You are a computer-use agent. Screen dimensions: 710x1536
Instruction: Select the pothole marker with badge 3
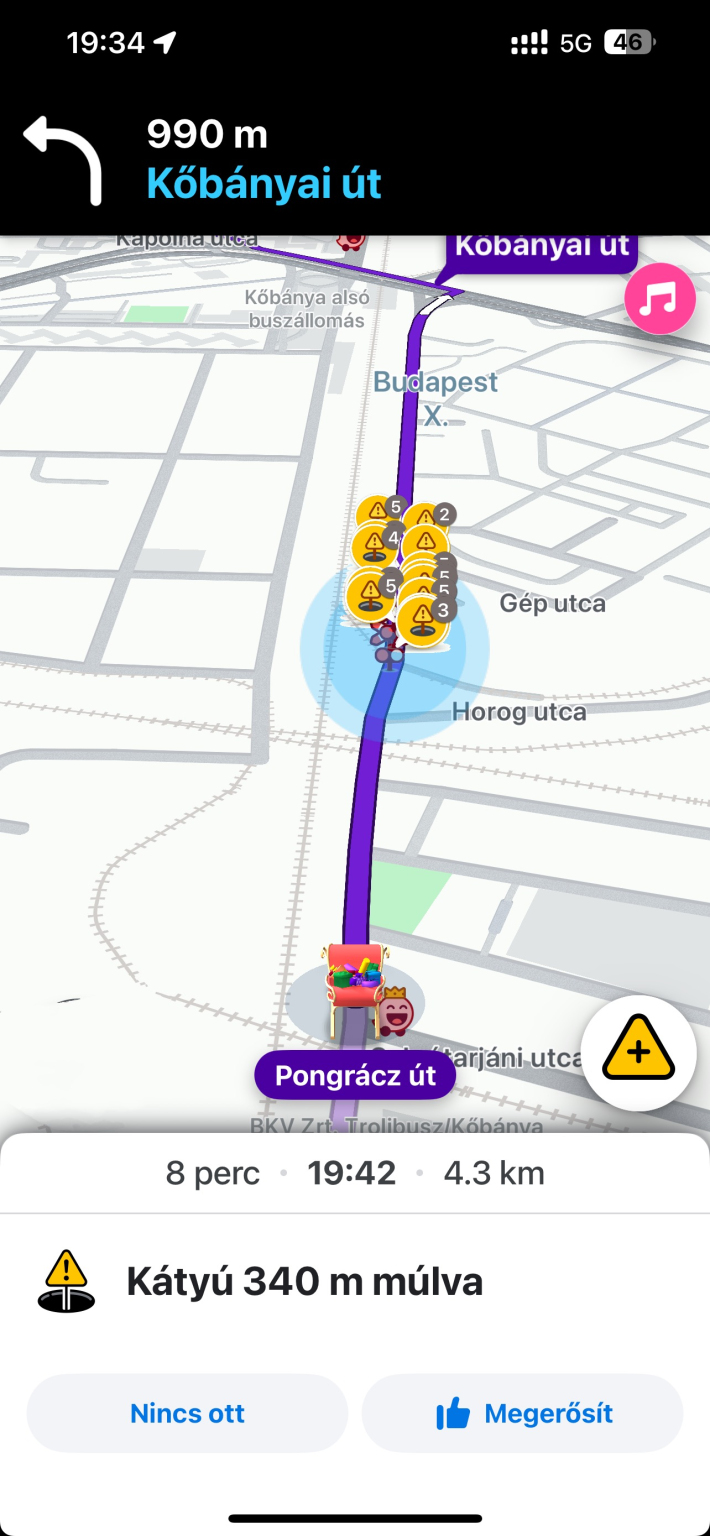point(423,620)
